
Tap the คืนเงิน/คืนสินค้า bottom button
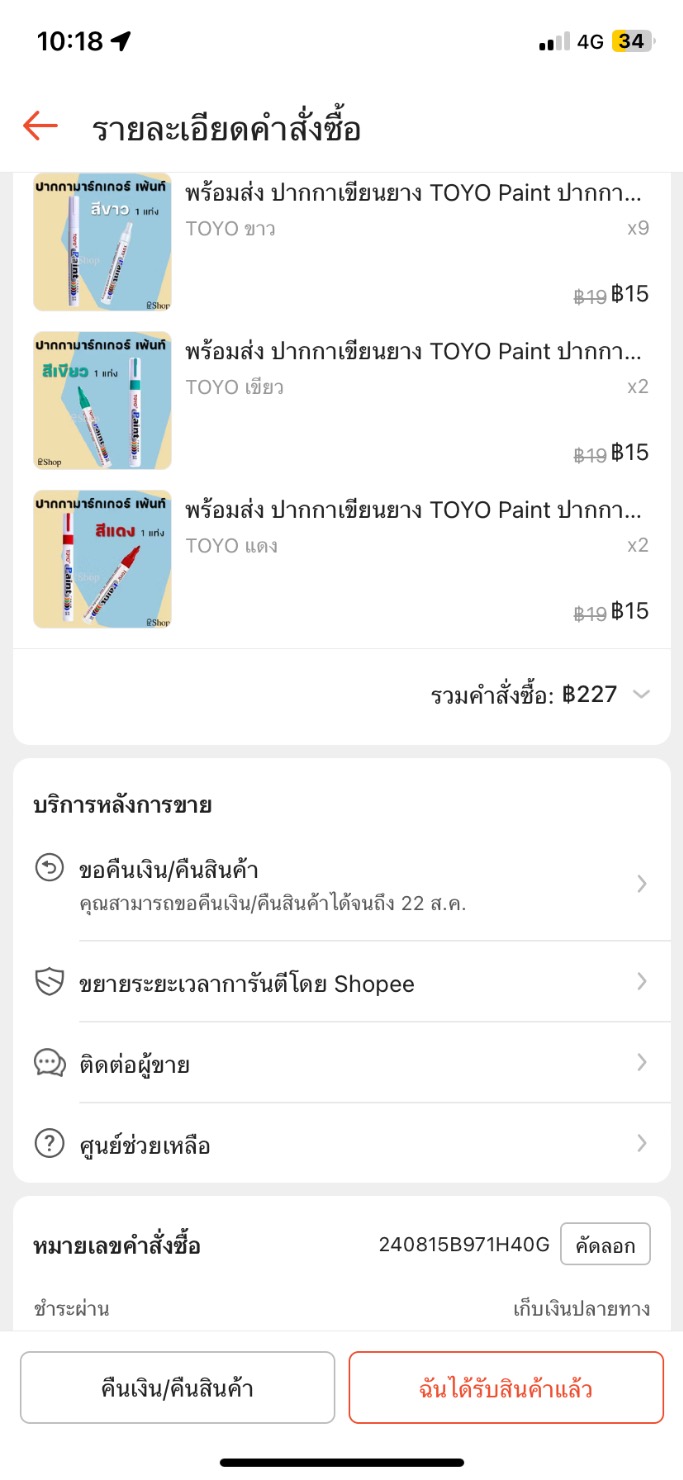tap(177, 1388)
